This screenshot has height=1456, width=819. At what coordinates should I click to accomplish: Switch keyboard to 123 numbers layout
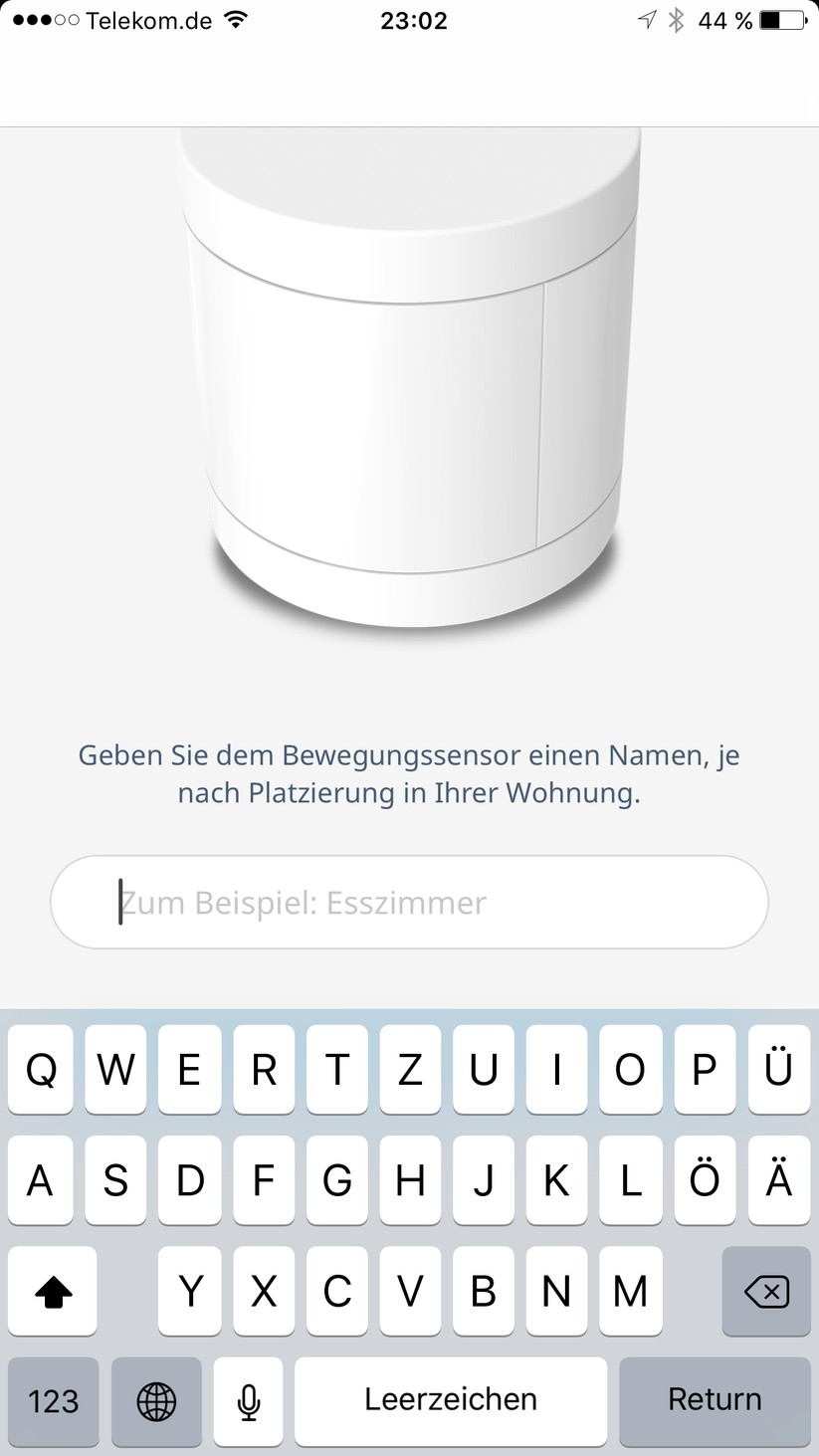click(x=53, y=1400)
